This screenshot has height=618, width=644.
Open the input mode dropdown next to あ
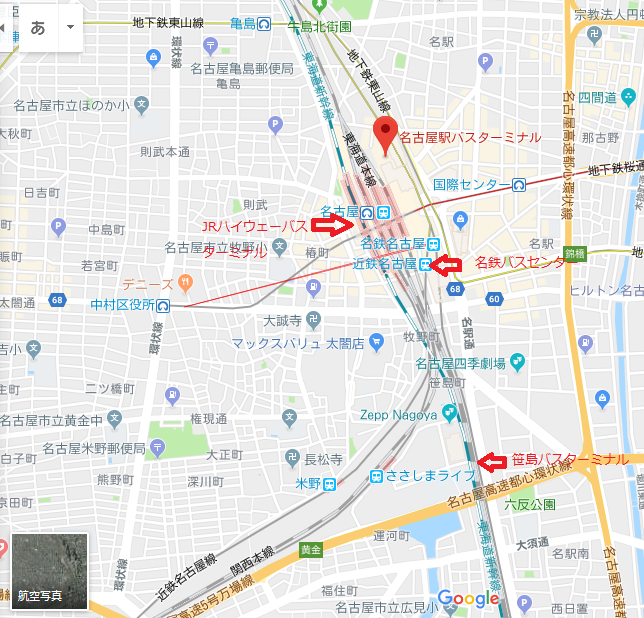(x=69, y=27)
